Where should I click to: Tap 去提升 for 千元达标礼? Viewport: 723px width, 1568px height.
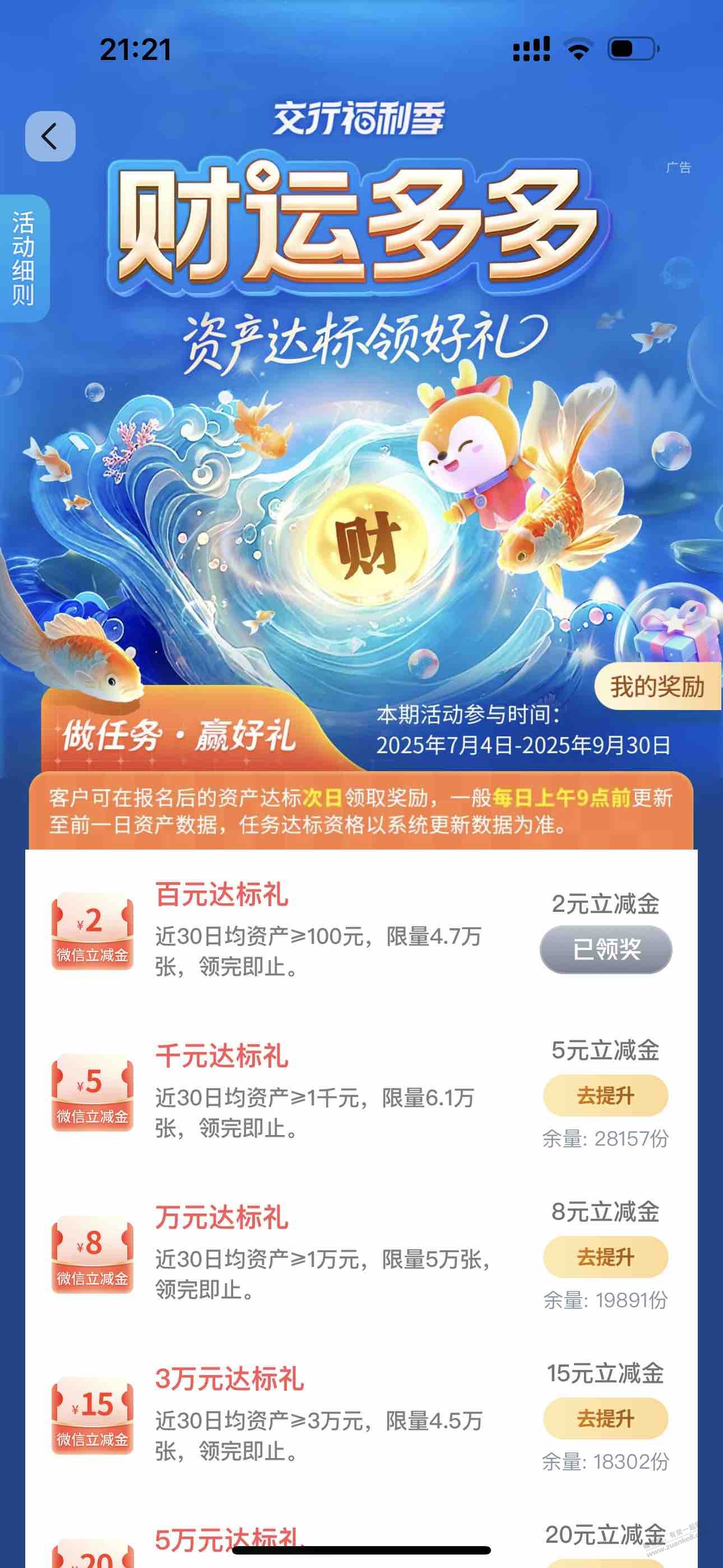pos(605,1095)
